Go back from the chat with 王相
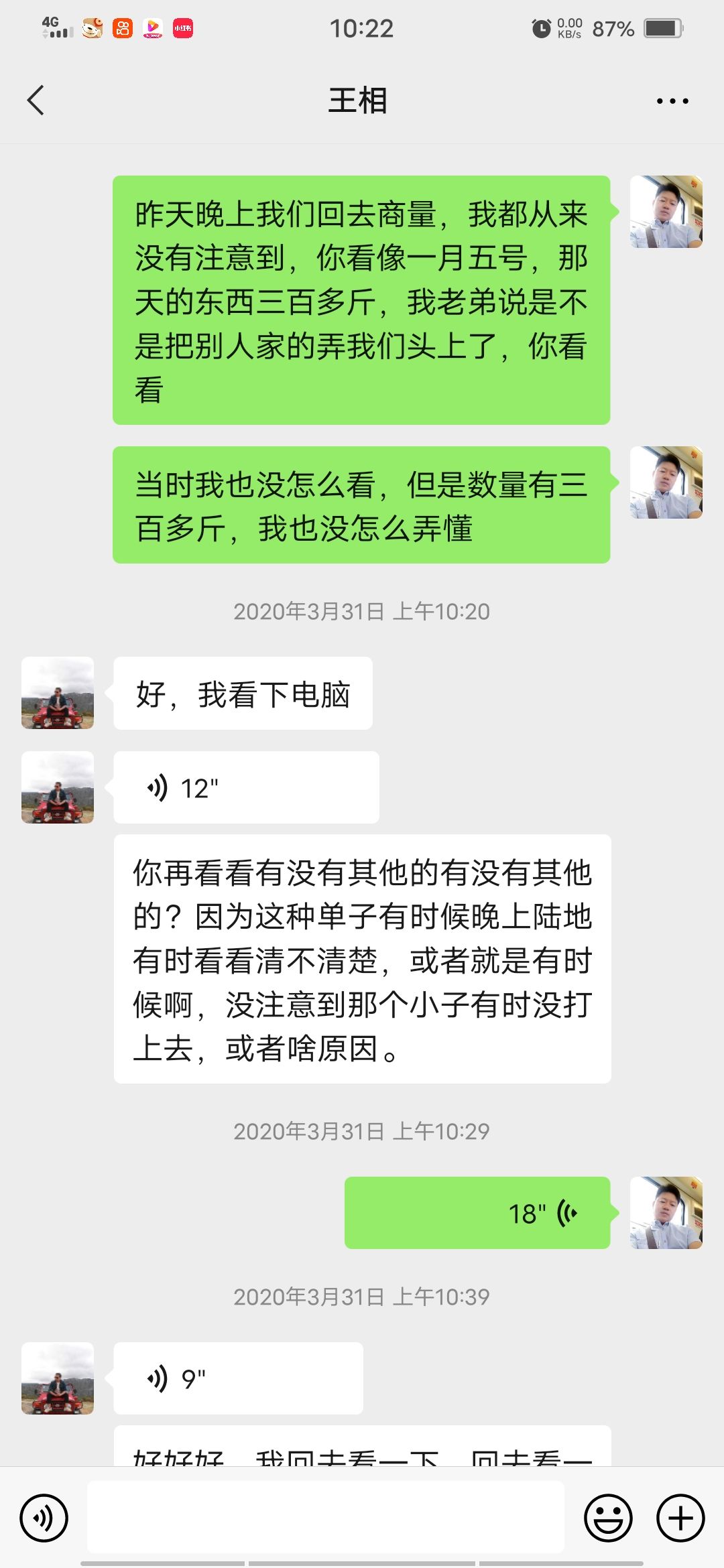 36,101
